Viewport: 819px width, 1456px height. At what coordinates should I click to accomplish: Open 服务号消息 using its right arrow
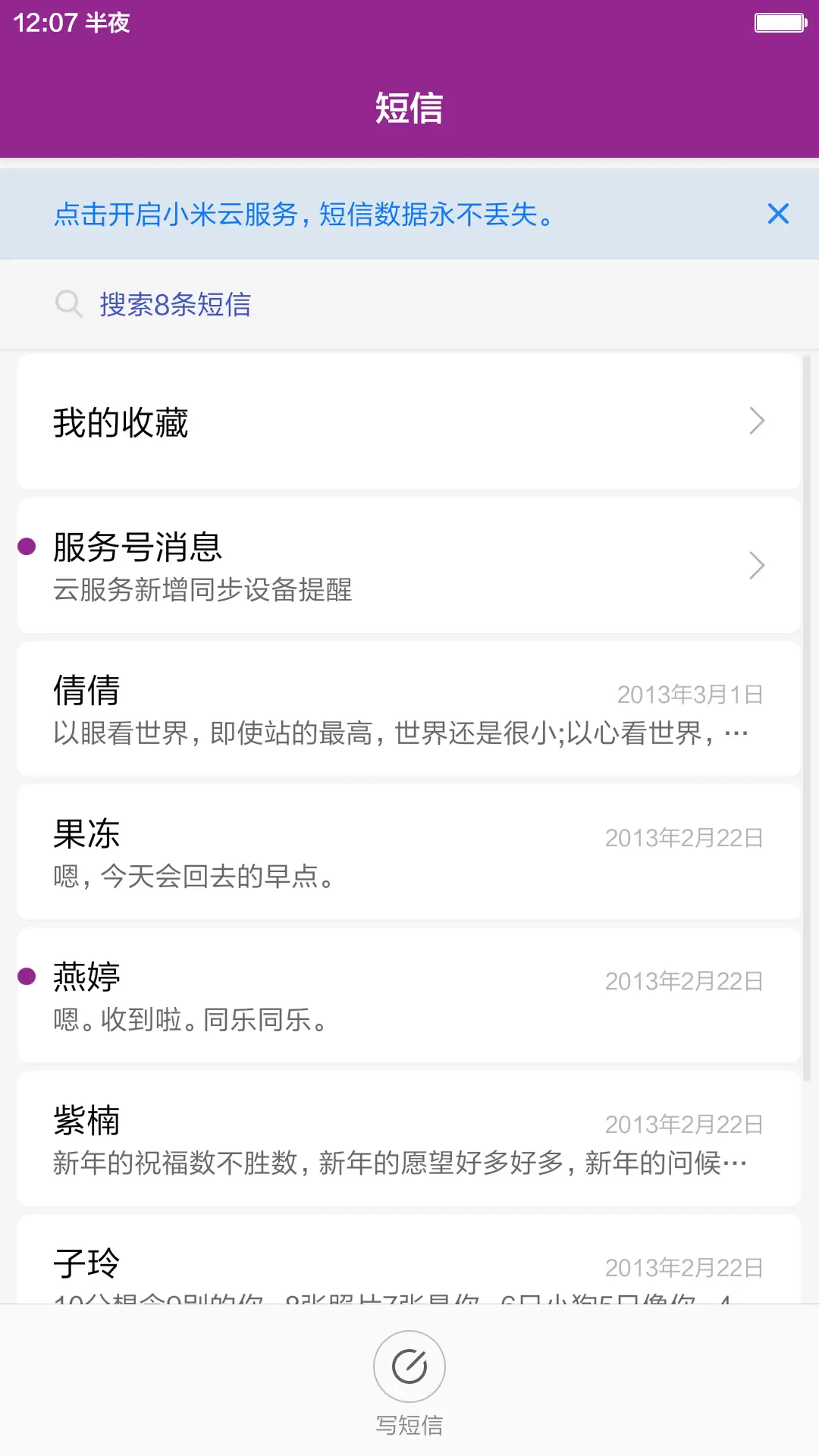point(756,566)
